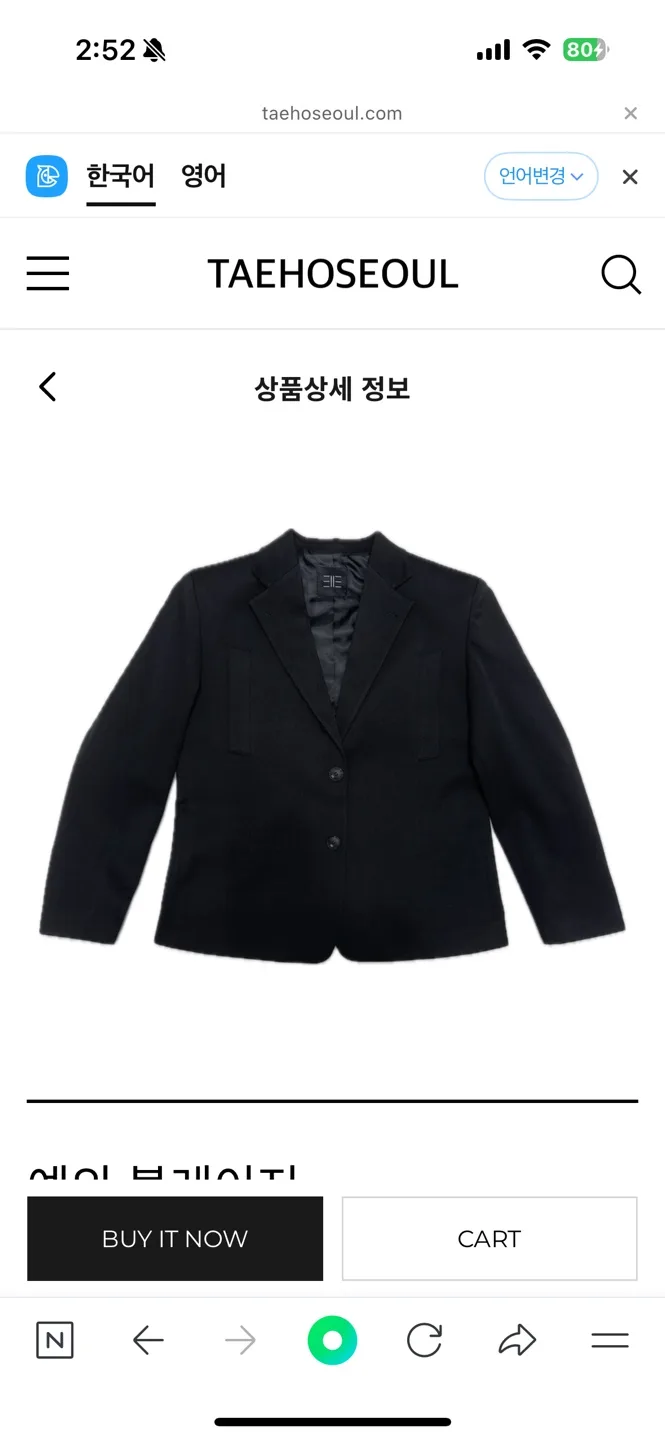Viewport: 665px width, 1440px height.
Task: Open the browser's more menu
Action: (x=609, y=1340)
